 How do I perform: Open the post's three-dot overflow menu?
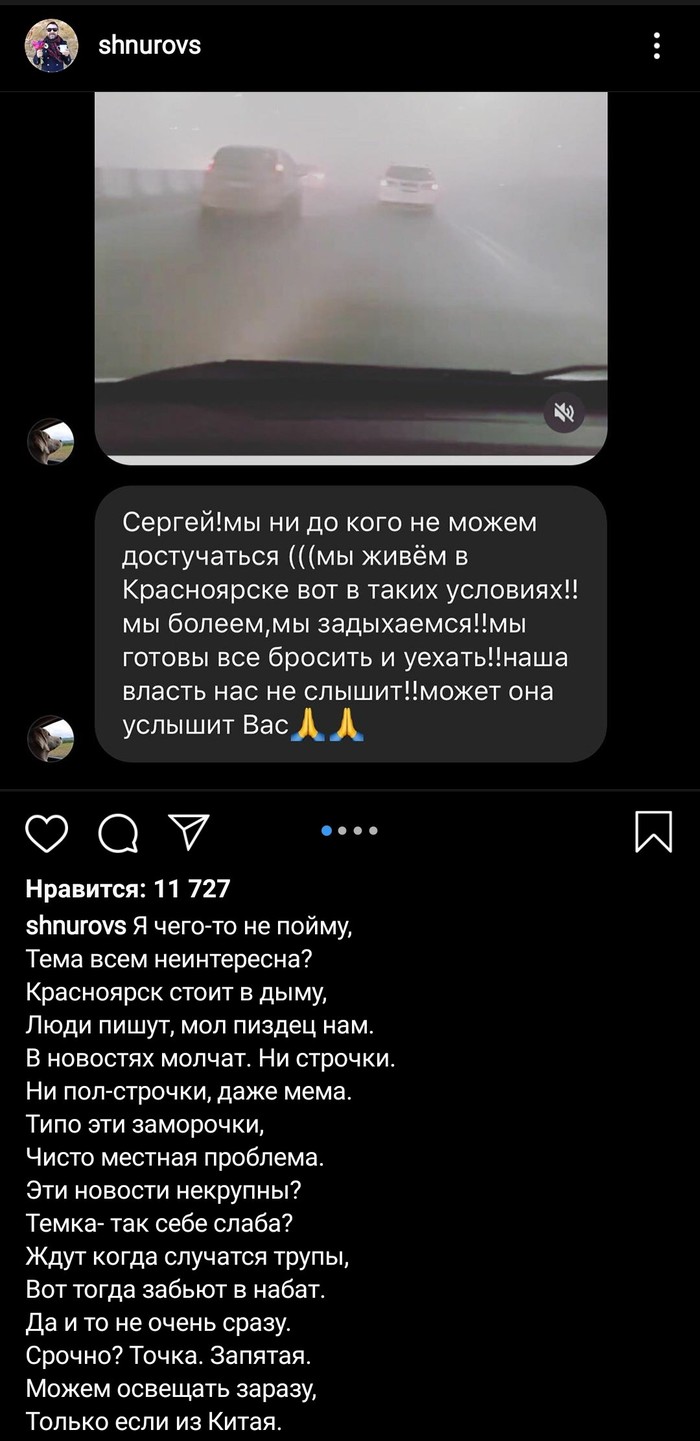657,46
